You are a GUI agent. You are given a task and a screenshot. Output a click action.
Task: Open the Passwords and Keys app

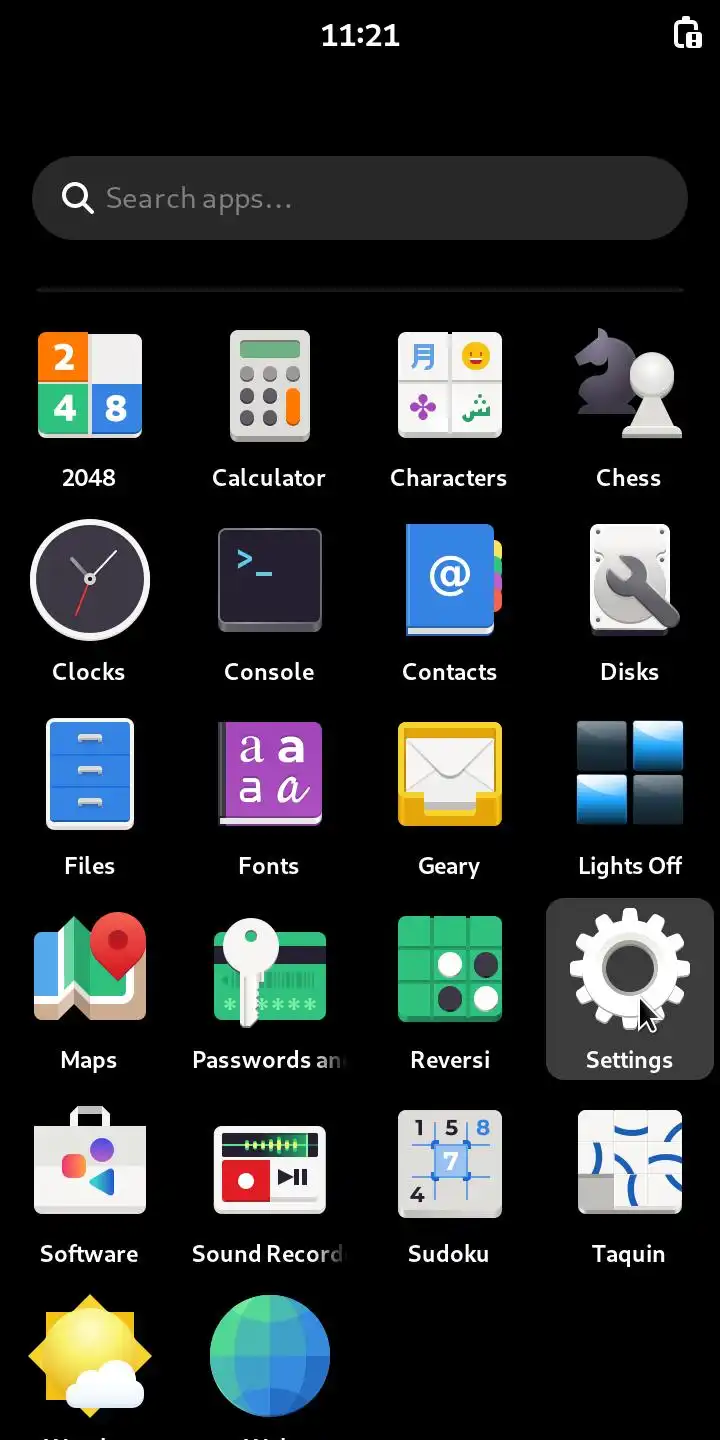pos(270,968)
